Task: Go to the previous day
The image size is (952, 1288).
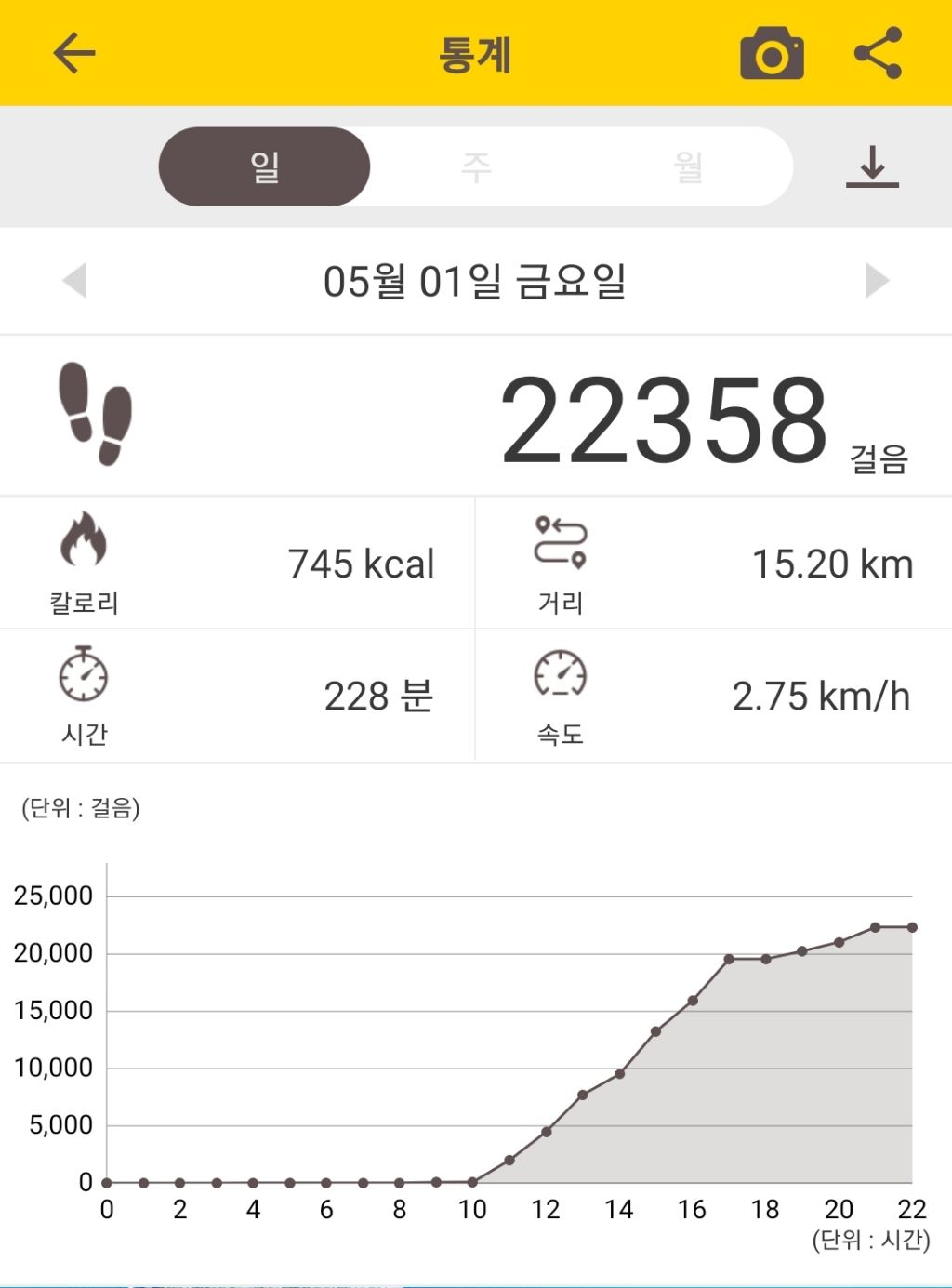Action: (74, 280)
